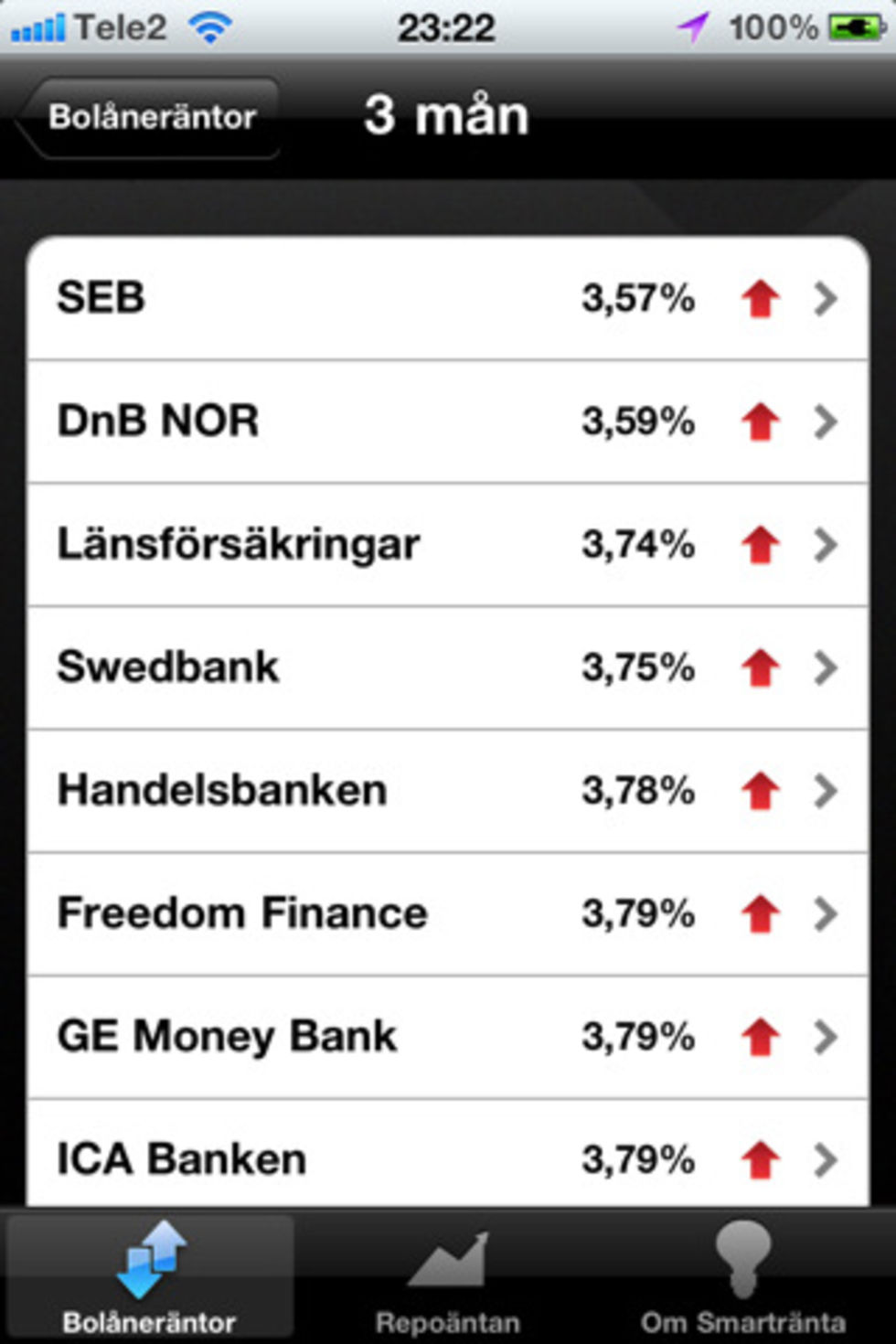Expand Länsförsäkringar row chevron

(x=827, y=545)
